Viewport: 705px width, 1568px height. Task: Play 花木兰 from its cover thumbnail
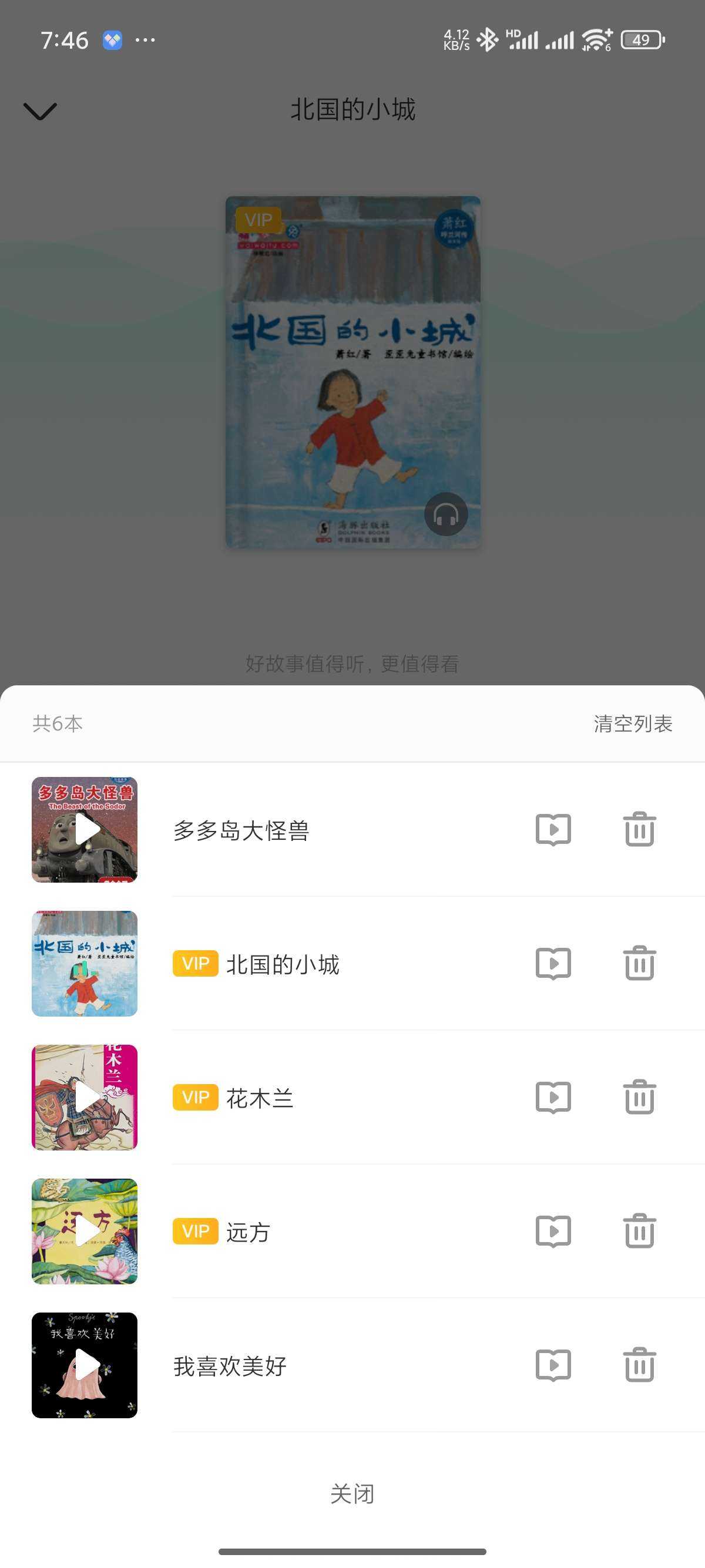(x=85, y=1097)
